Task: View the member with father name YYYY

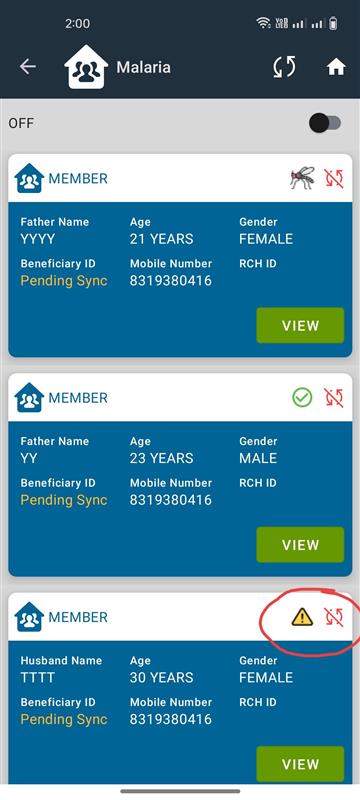Action: [x=300, y=326]
